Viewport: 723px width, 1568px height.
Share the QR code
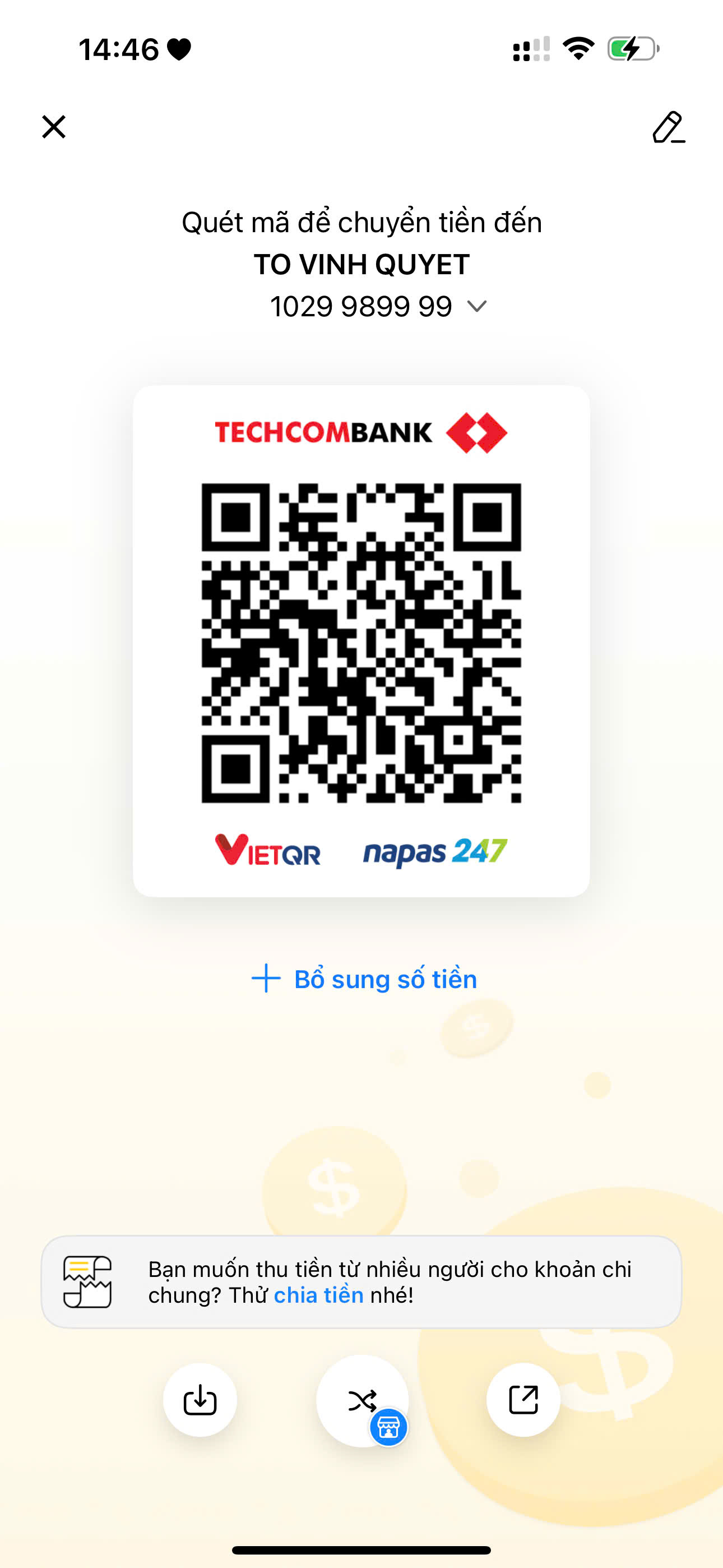(523, 1399)
